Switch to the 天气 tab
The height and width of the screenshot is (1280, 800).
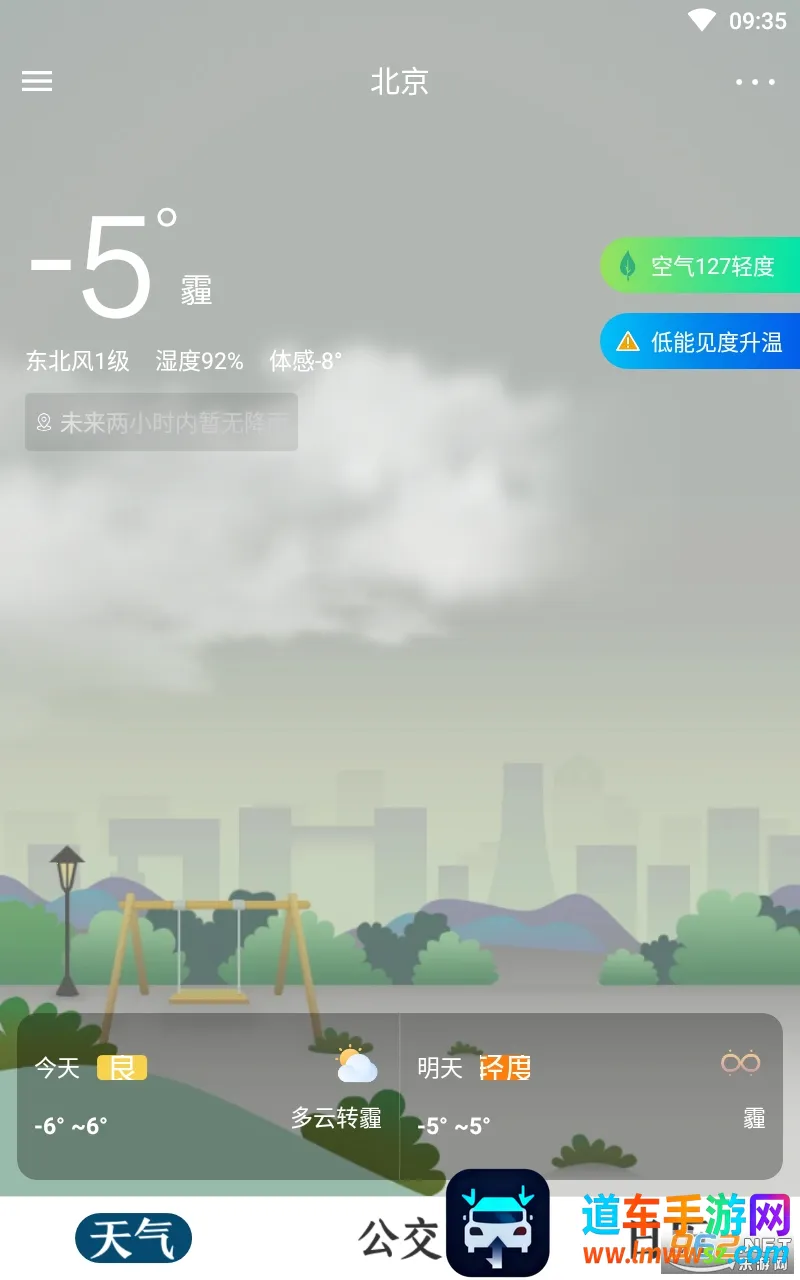pos(133,1238)
